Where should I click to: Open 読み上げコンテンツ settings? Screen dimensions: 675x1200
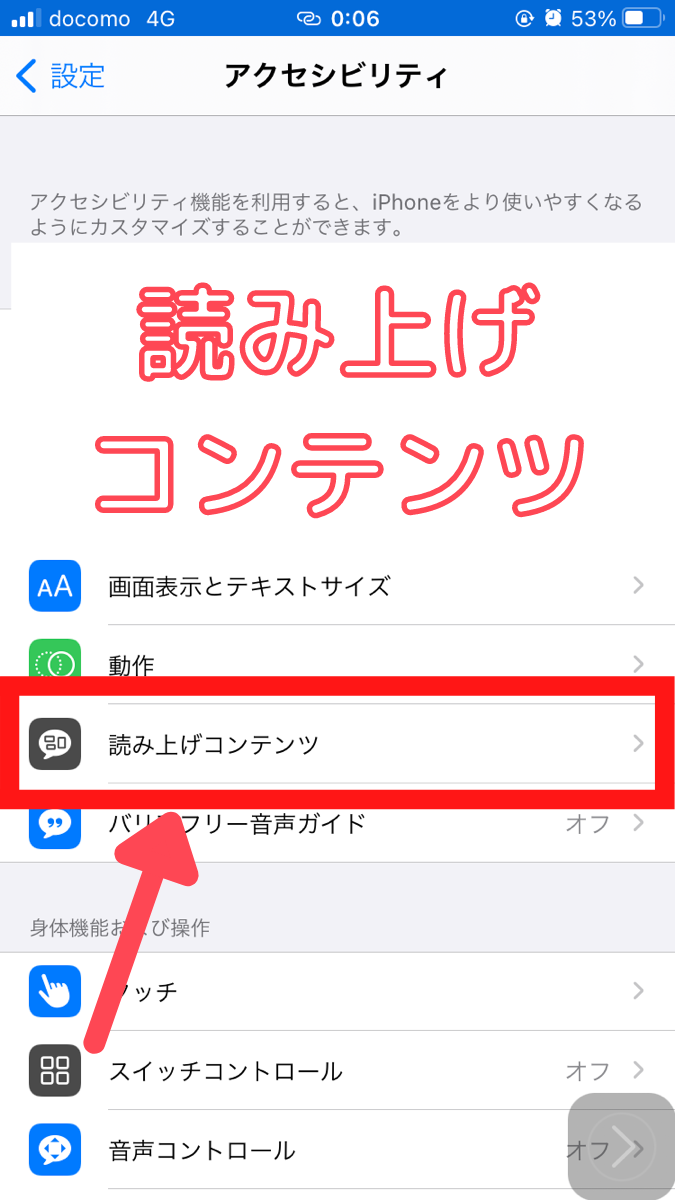click(x=337, y=743)
